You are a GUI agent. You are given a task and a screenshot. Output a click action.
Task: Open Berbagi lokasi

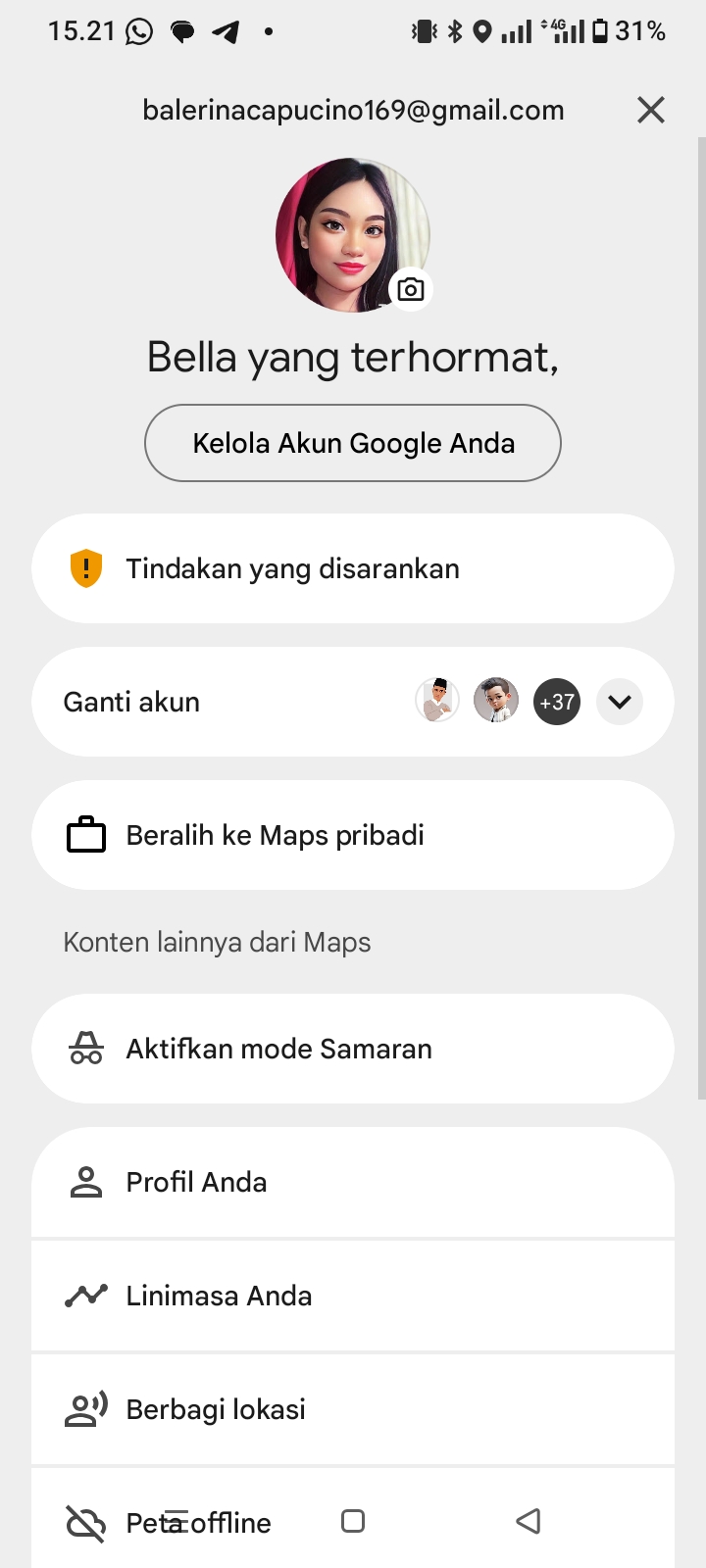pyautogui.click(x=353, y=1409)
